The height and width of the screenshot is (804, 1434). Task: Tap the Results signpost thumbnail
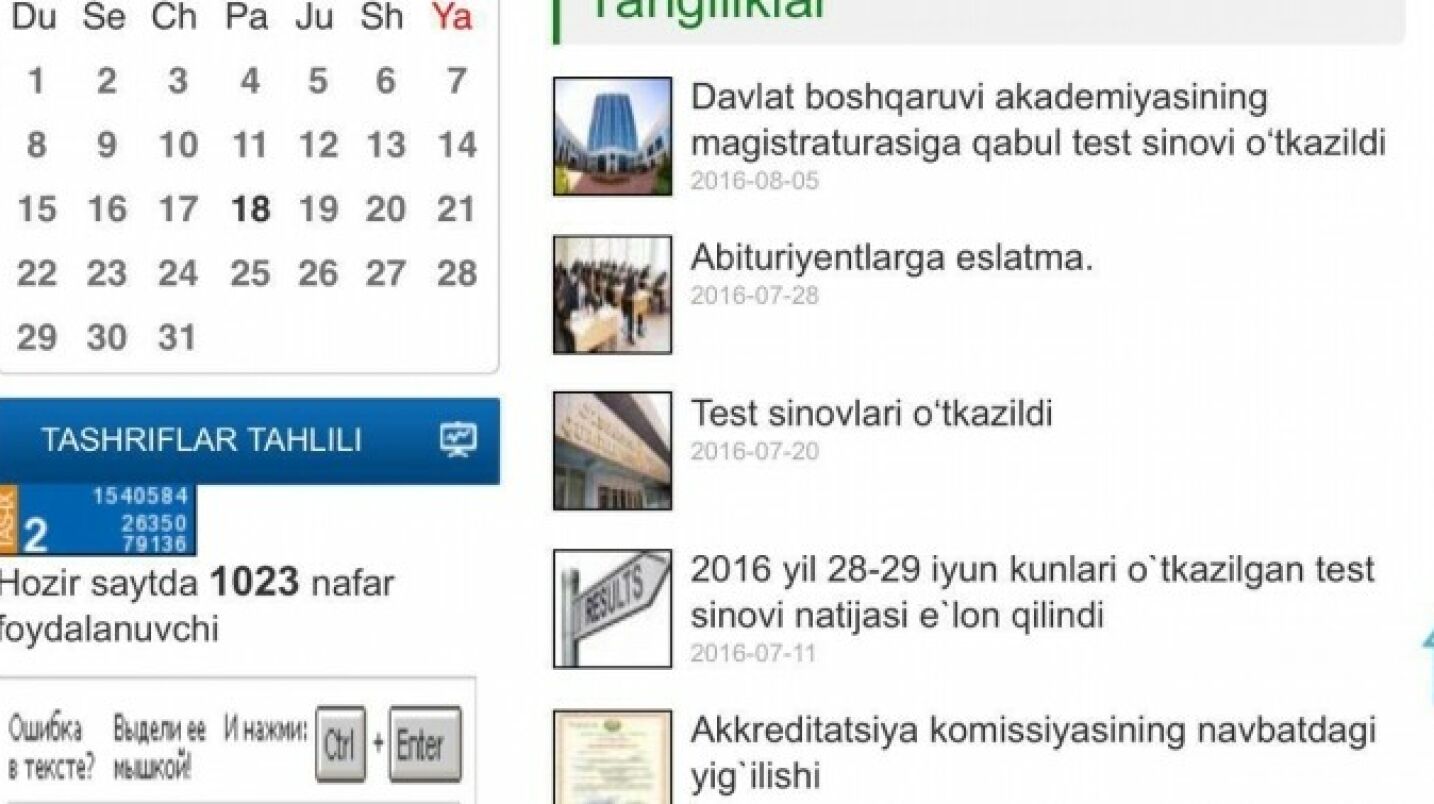click(612, 608)
